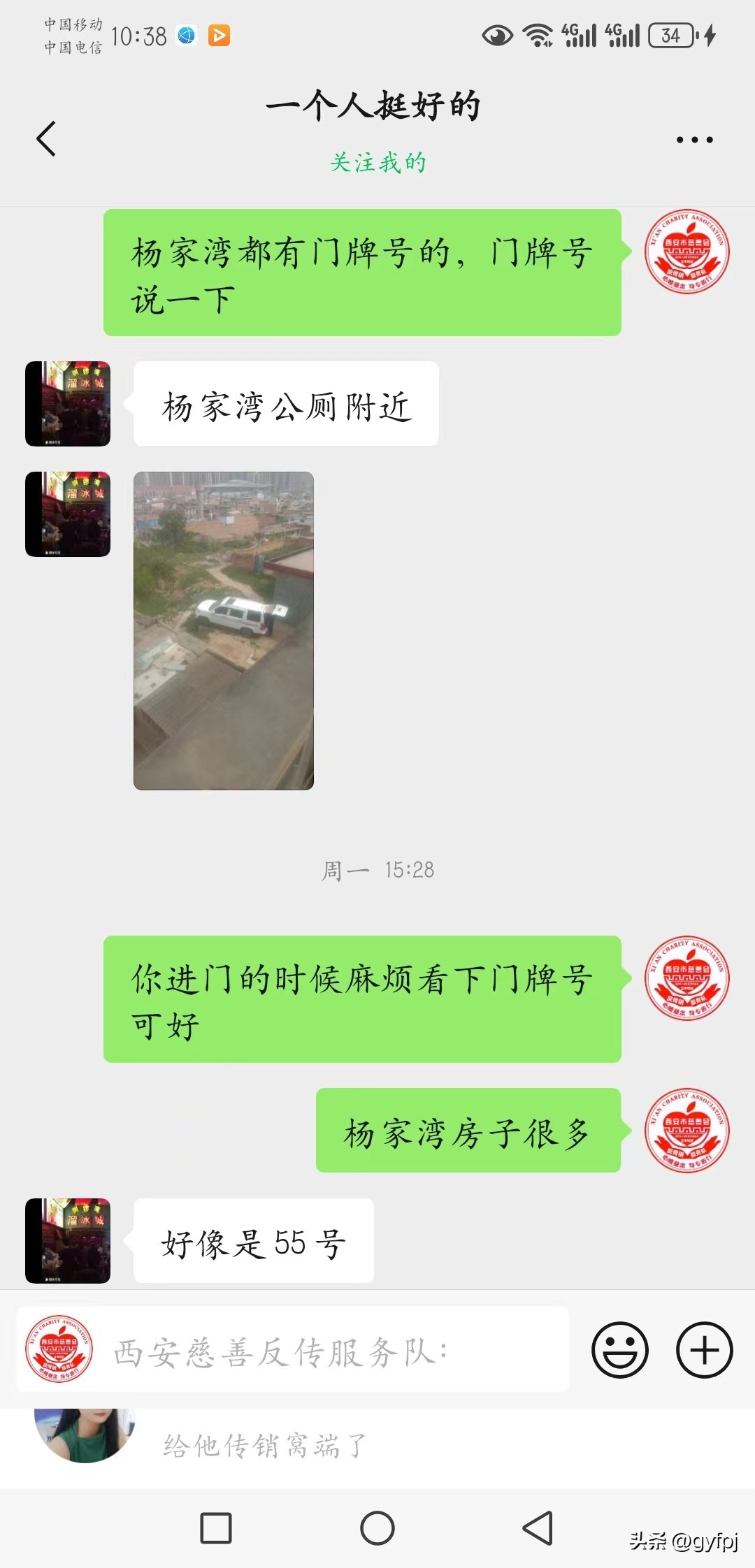Image resolution: width=755 pixels, height=1568 pixels.
Task: Tap the message input field
Action: (x=336, y=1351)
